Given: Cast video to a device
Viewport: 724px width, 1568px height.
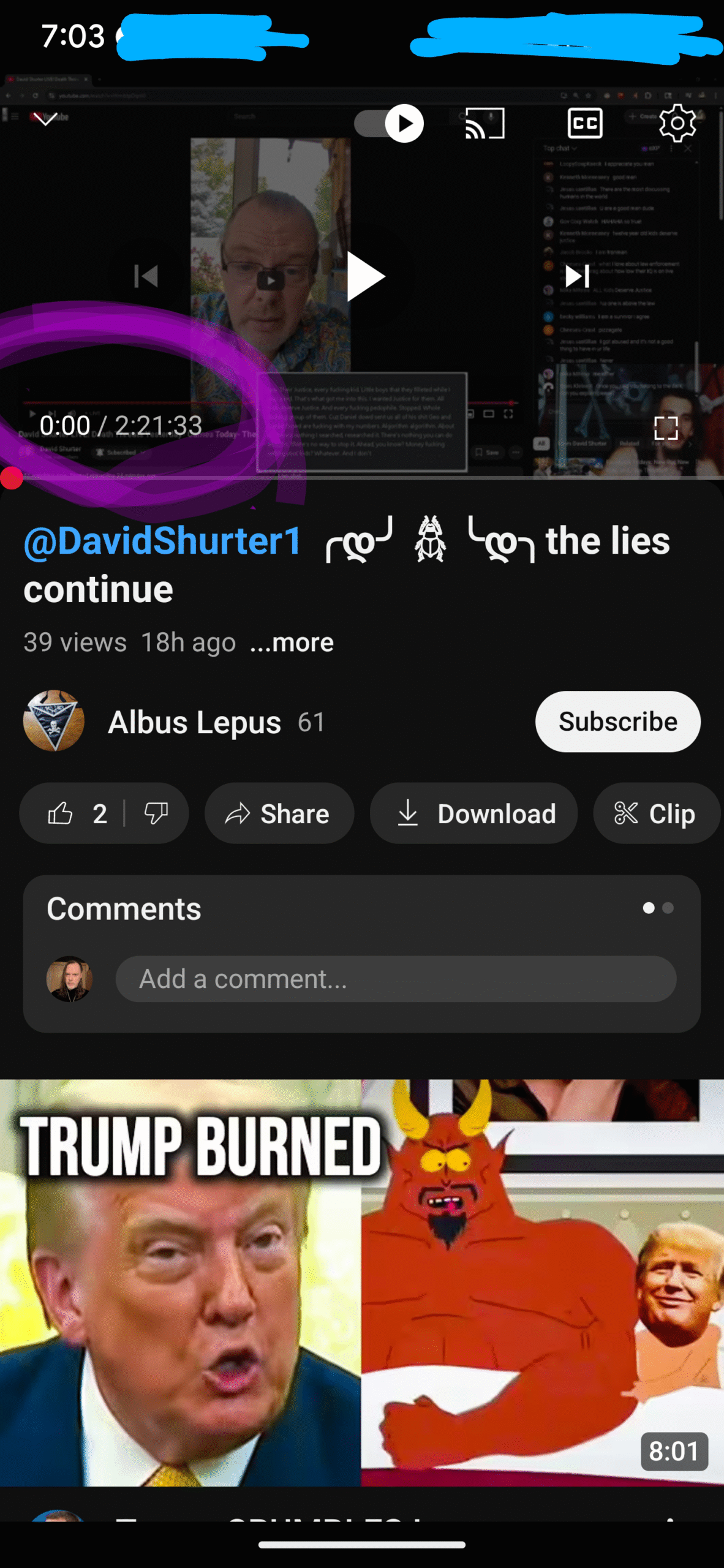Looking at the screenshot, I should click(485, 123).
